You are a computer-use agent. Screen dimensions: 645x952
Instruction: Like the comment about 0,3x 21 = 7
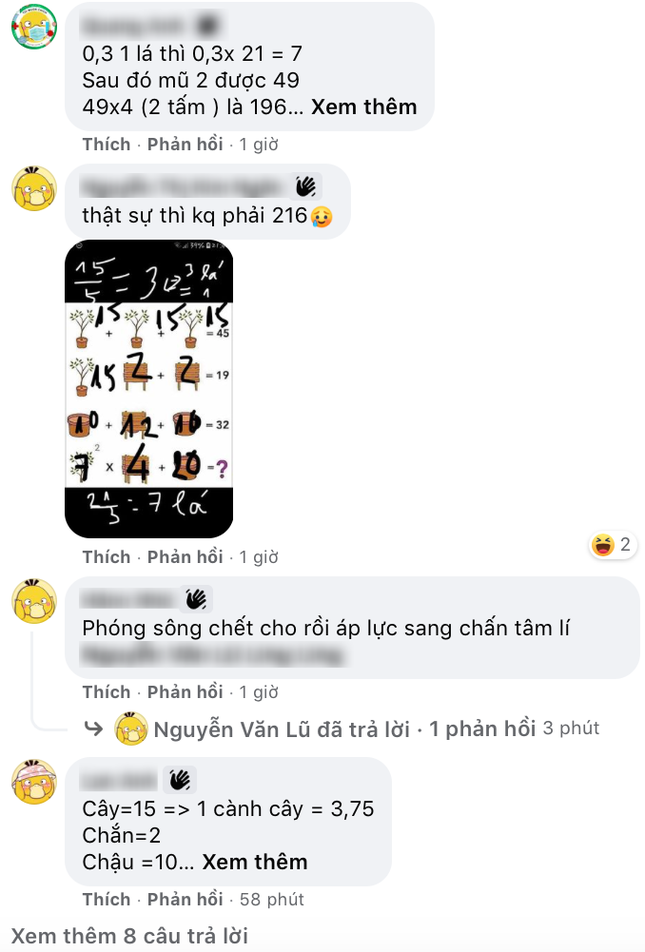tap(106, 144)
